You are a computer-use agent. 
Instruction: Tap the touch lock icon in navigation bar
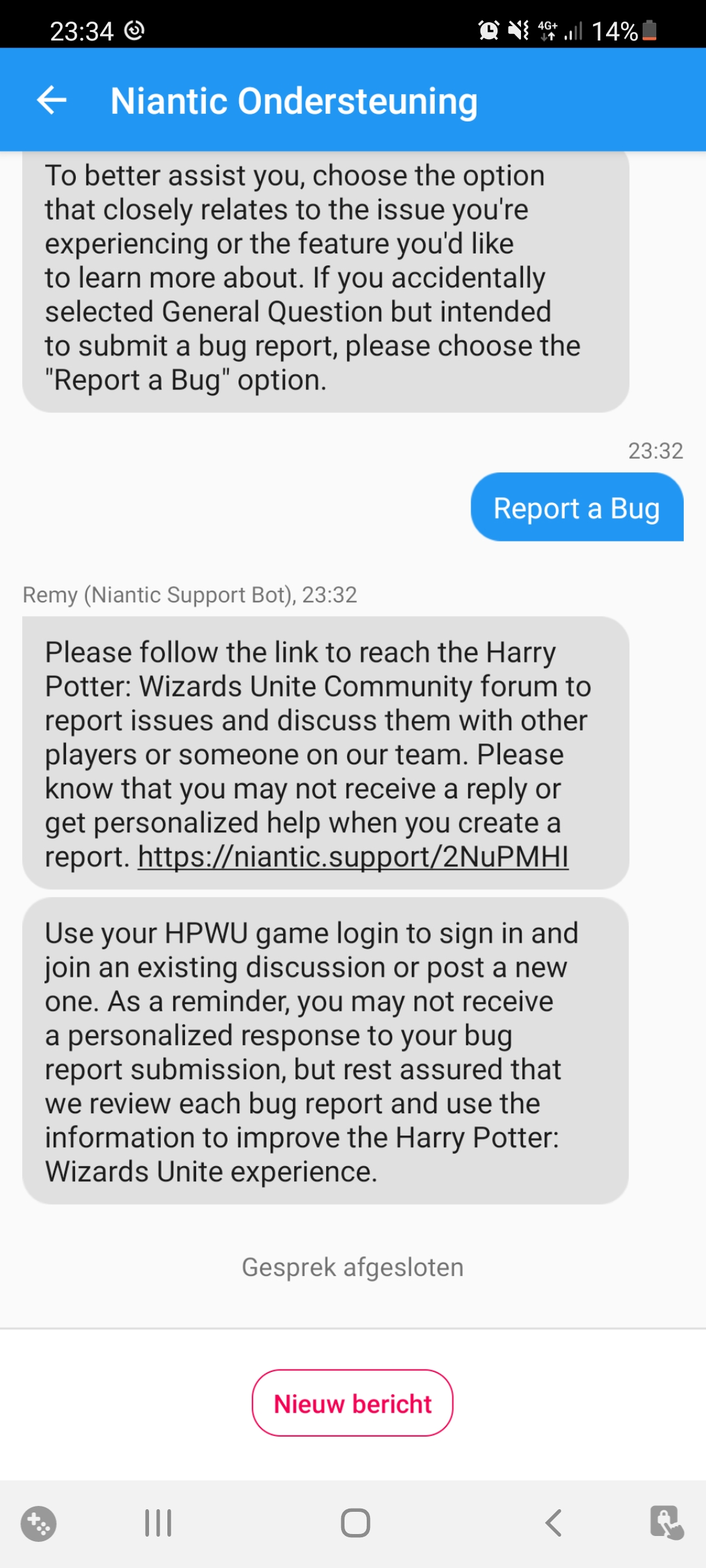[666, 1523]
